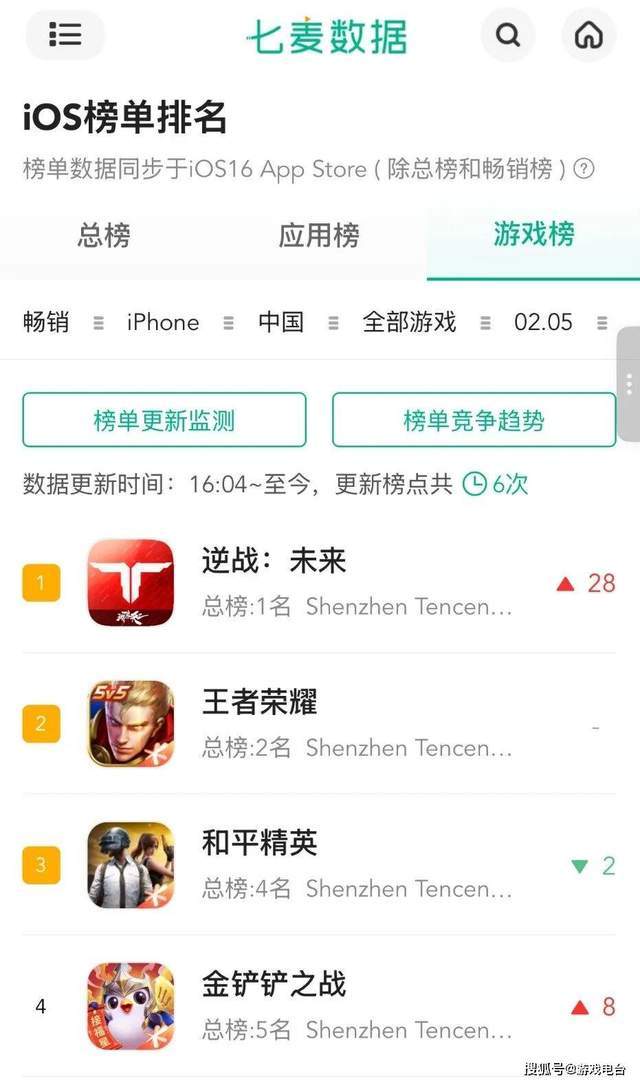
Task: Tap the question mark help icon
Action: pos(584,170)
